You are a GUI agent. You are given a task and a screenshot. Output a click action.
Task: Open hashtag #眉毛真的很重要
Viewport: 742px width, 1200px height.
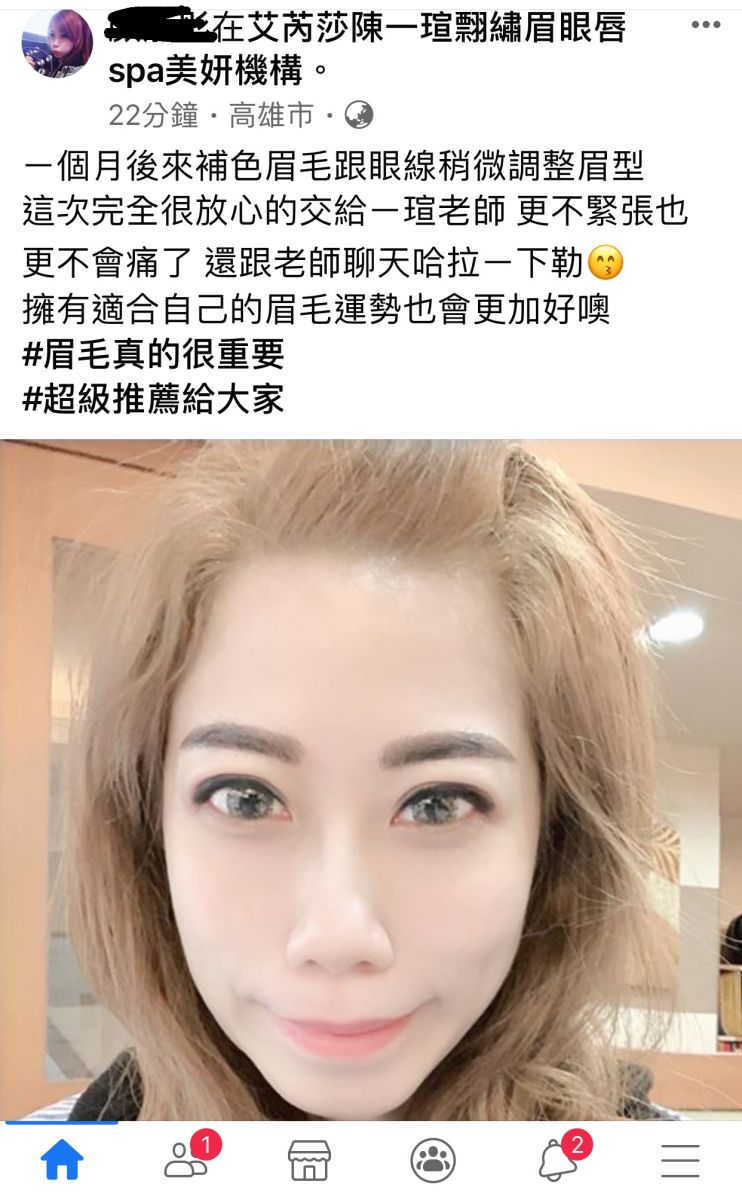click(153, 354)
